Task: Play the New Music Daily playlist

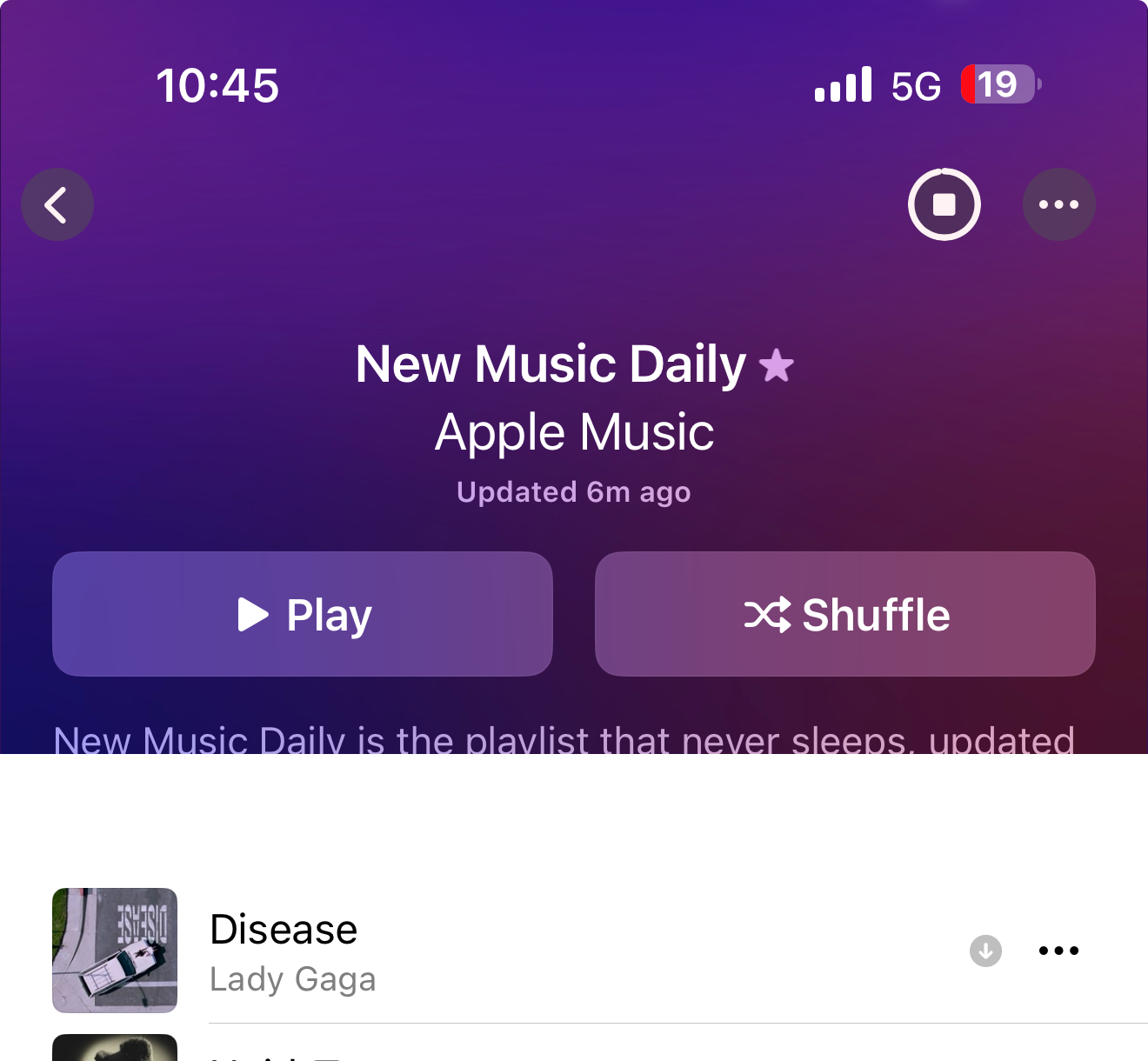Action: [x=303, y=614]
